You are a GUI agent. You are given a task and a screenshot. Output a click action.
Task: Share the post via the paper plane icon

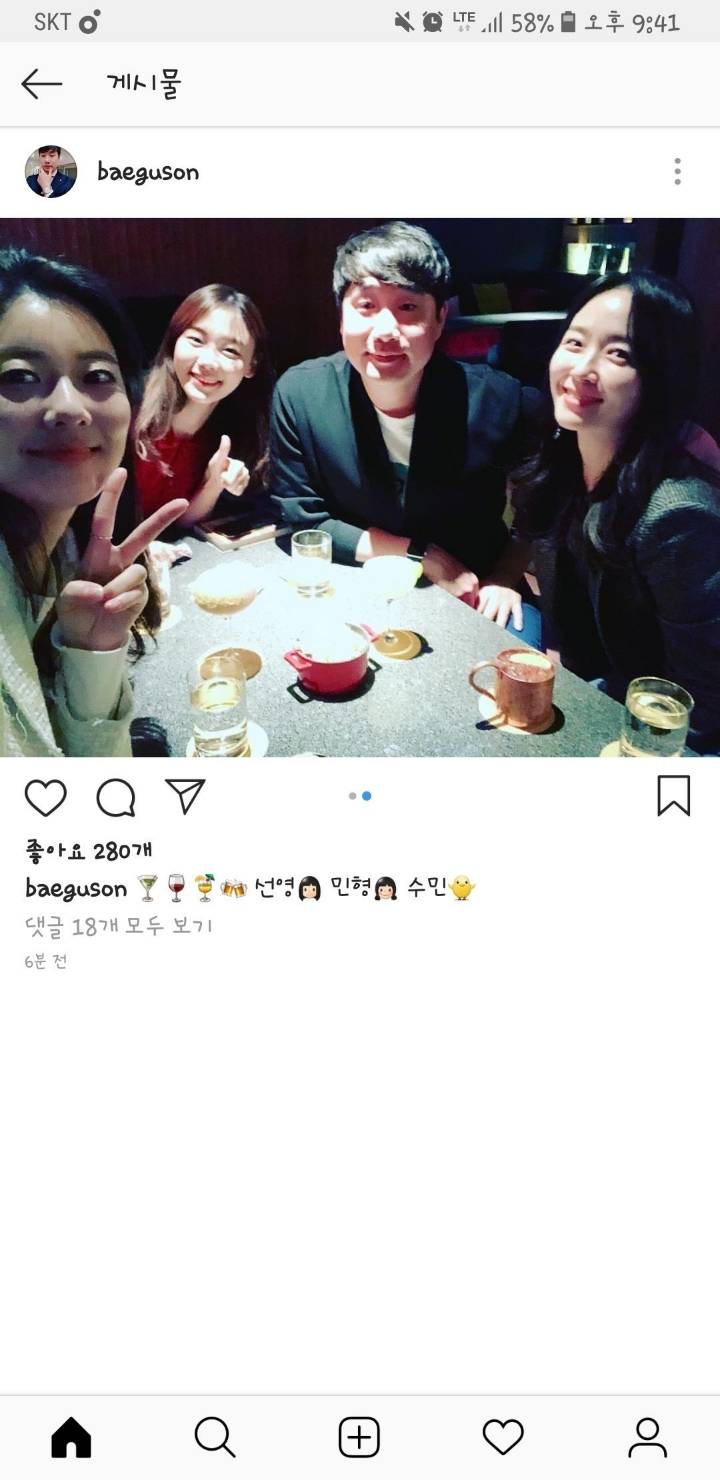tap(184, 793)
